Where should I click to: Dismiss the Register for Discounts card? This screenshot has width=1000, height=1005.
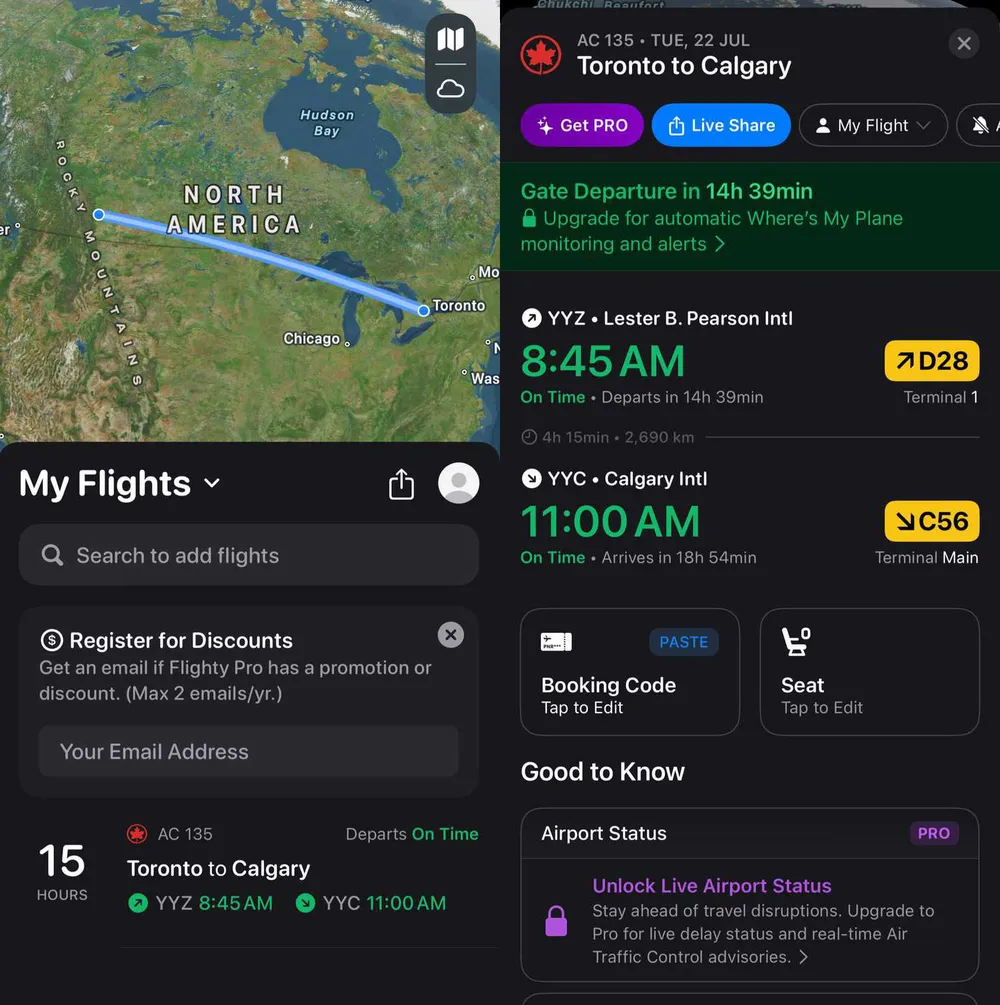[451, 634]
